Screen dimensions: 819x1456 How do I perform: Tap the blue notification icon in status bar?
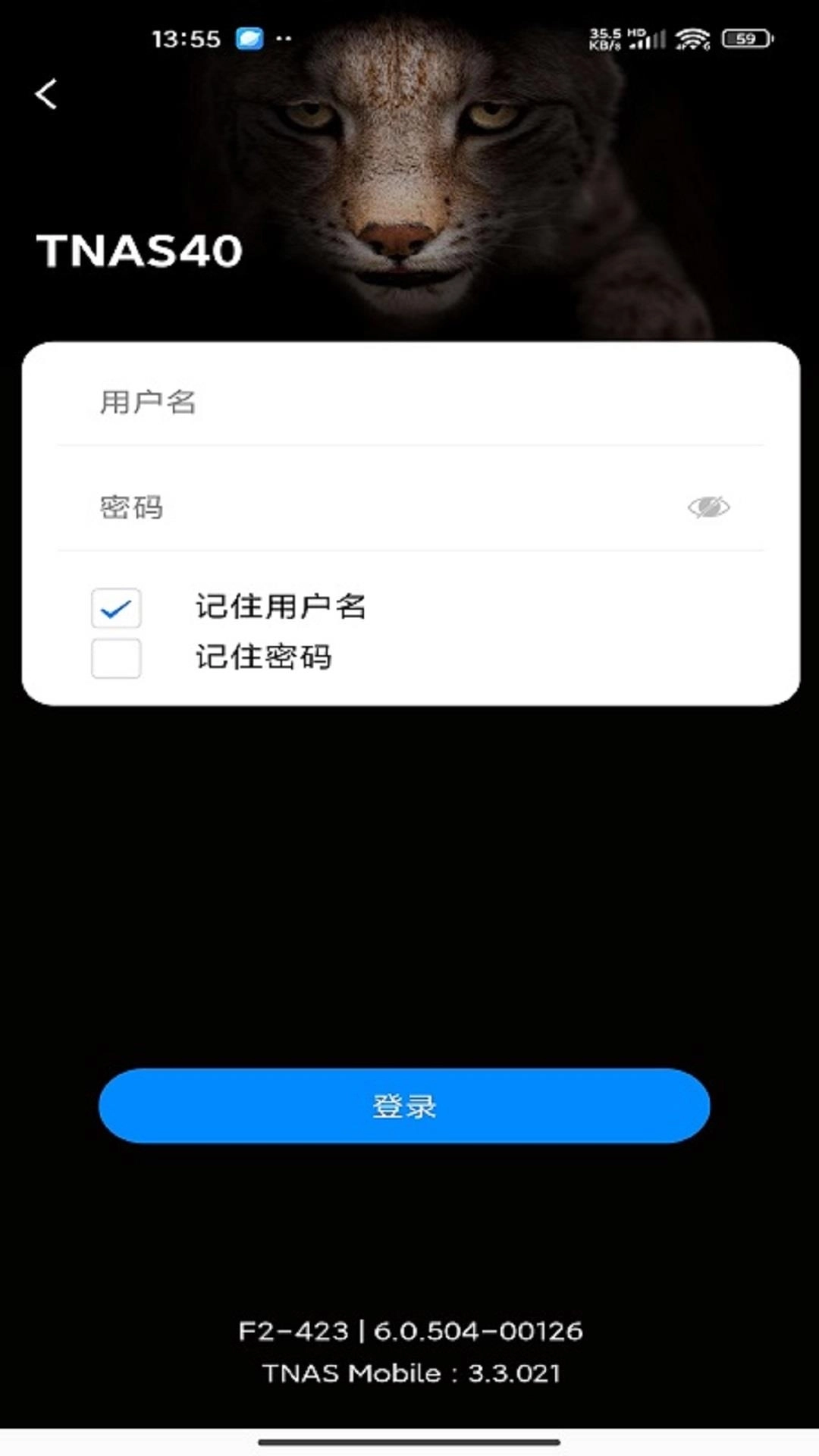coord(249,39)
